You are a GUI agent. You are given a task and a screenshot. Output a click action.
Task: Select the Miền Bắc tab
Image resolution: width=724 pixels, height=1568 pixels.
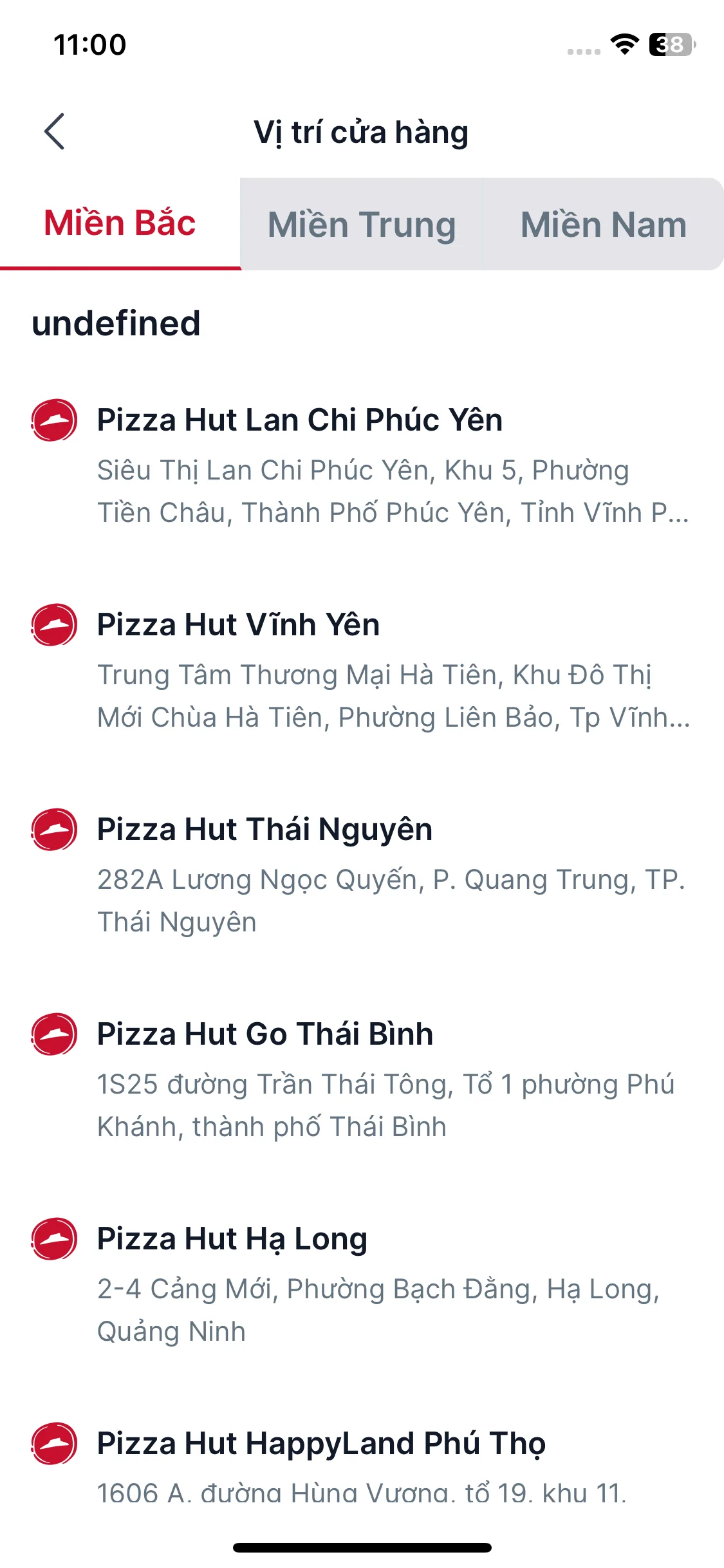coord(120,223)
